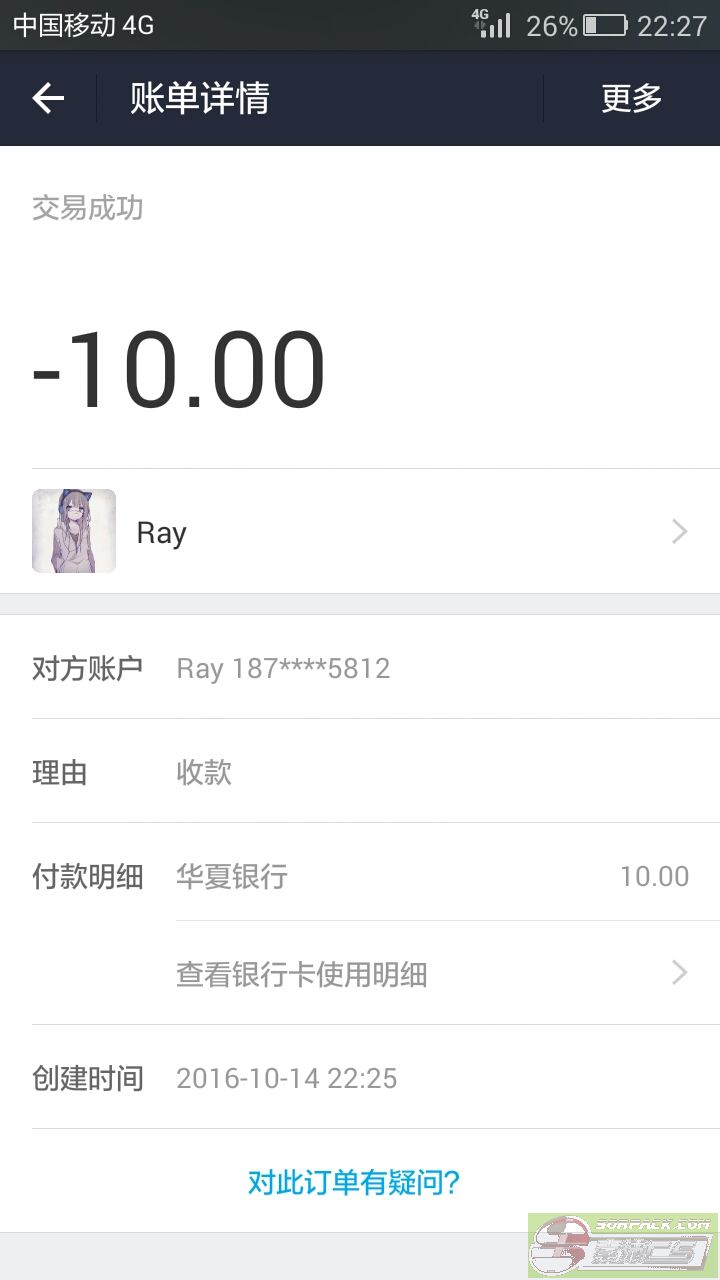This screenshot has height=1280, width=720.
Task: View 查看银行卡使用明细 details
Action: (432, 973)
